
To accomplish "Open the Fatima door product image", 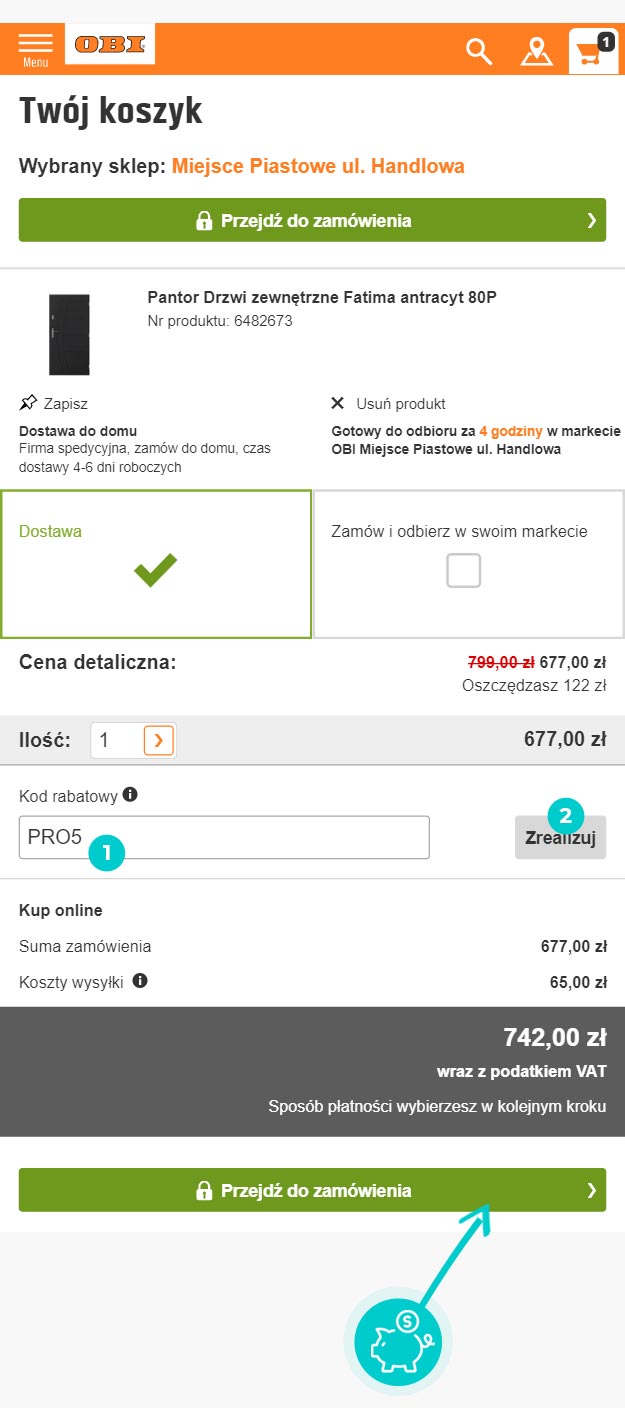I will tap(69, 334).
